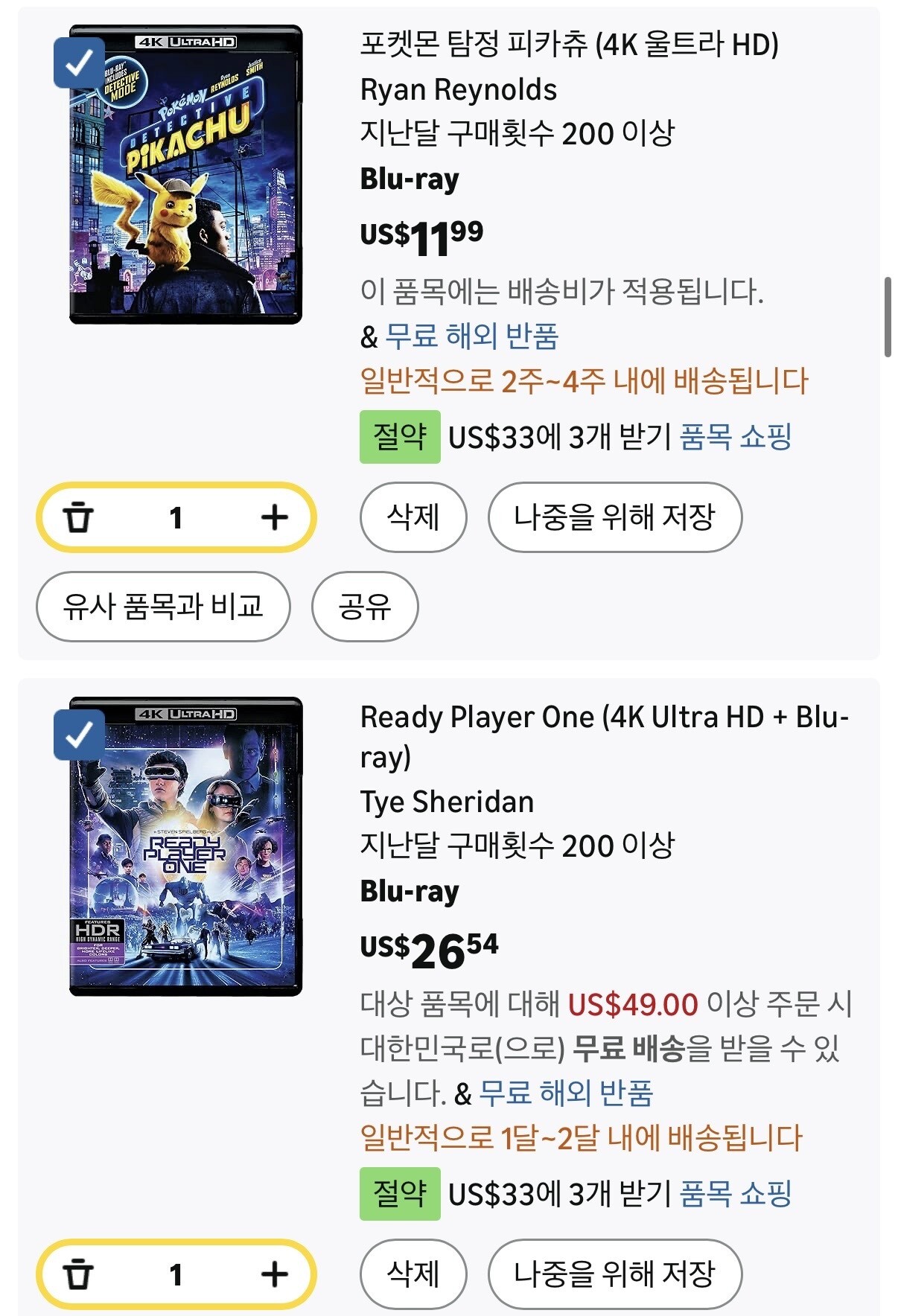Open 무료 해외 반품 link for Pikachu
Screen dimensions: 898x1316
[x=472, y=336]
